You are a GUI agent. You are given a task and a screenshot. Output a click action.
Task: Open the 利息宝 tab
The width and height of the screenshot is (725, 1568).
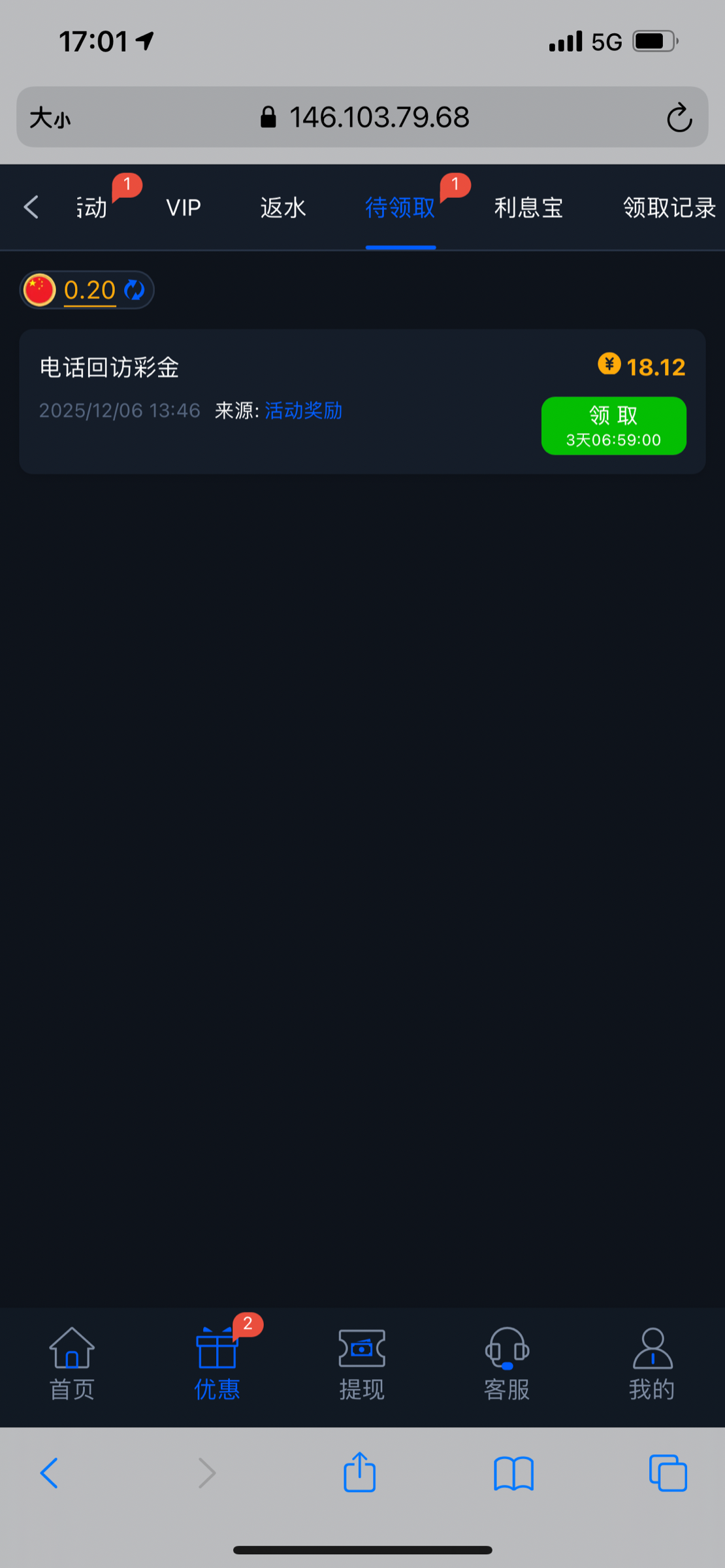coord(528,208)
